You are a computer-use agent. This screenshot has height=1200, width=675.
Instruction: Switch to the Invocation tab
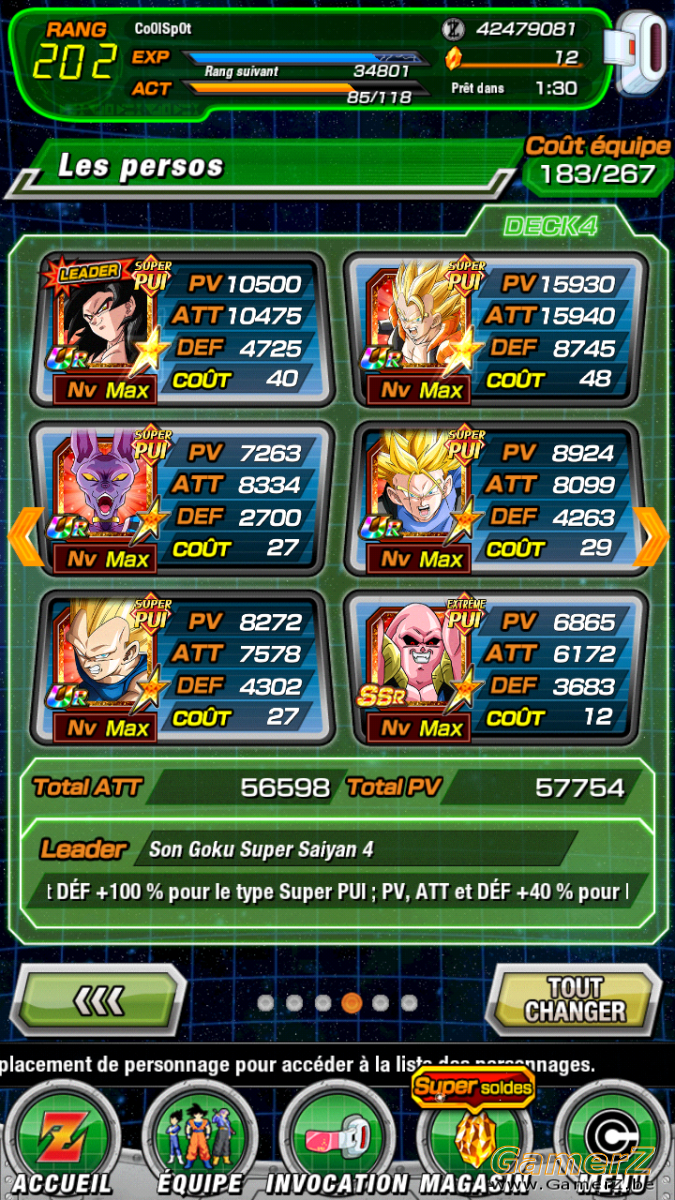click(336, 1140)
